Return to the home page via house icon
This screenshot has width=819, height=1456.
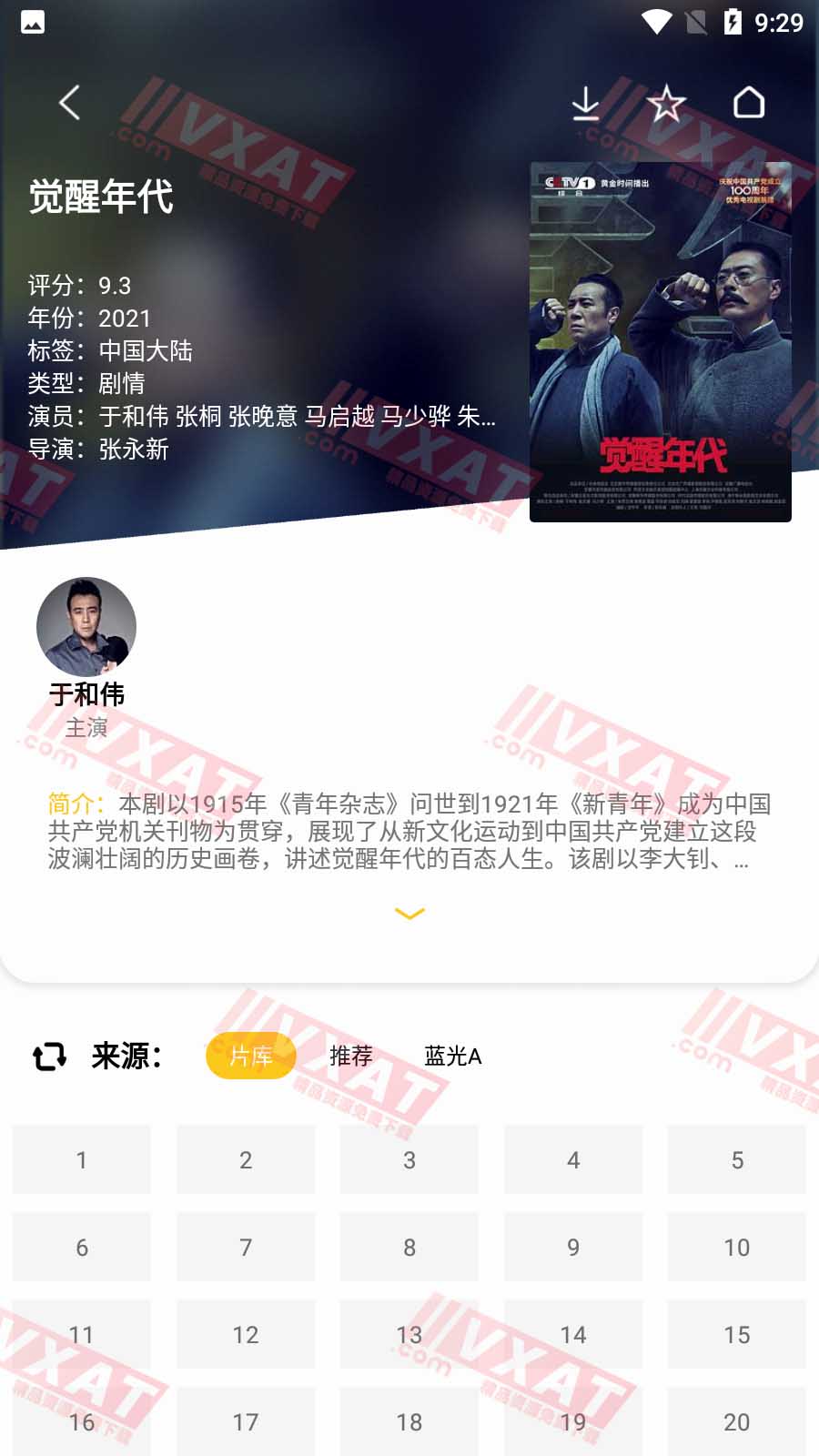pos(749,103)
